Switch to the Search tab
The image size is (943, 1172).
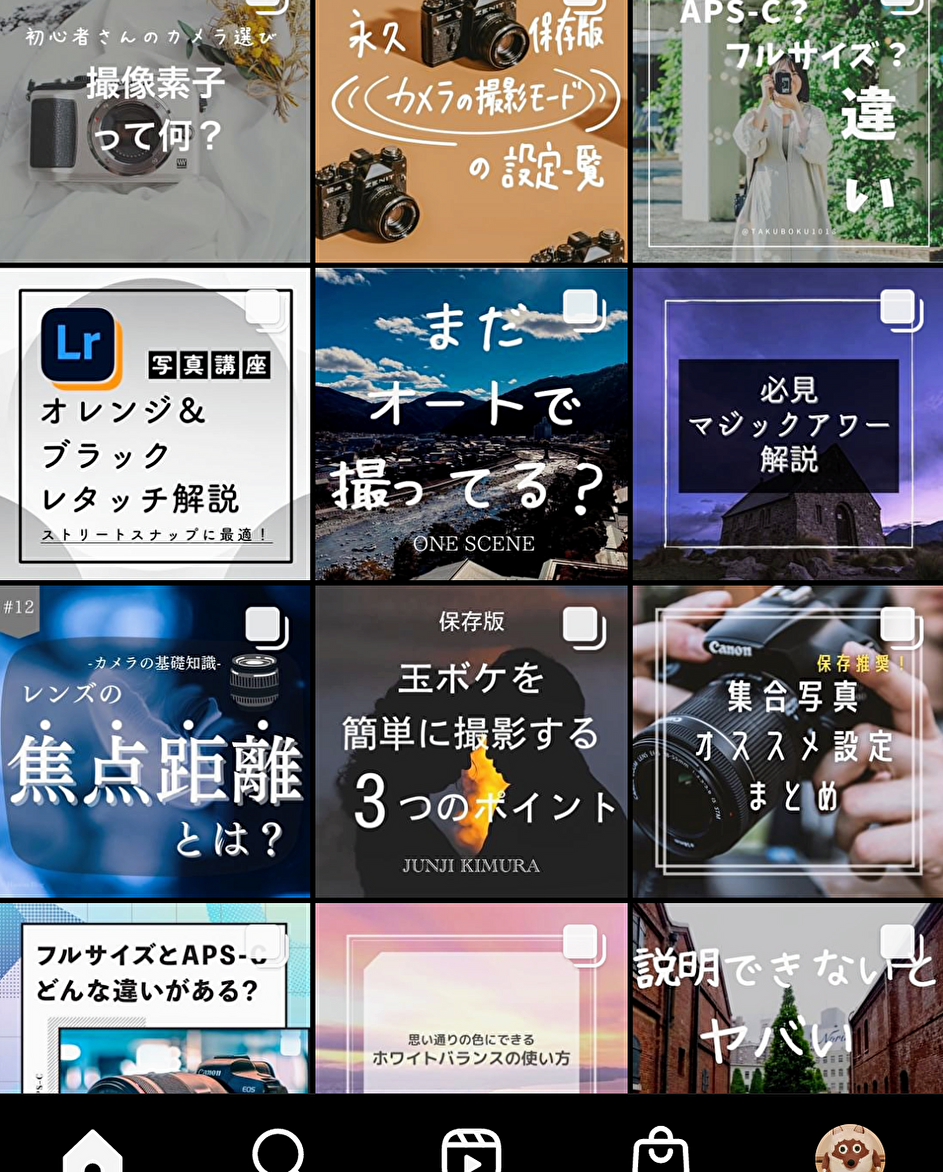pos(278,1150)
